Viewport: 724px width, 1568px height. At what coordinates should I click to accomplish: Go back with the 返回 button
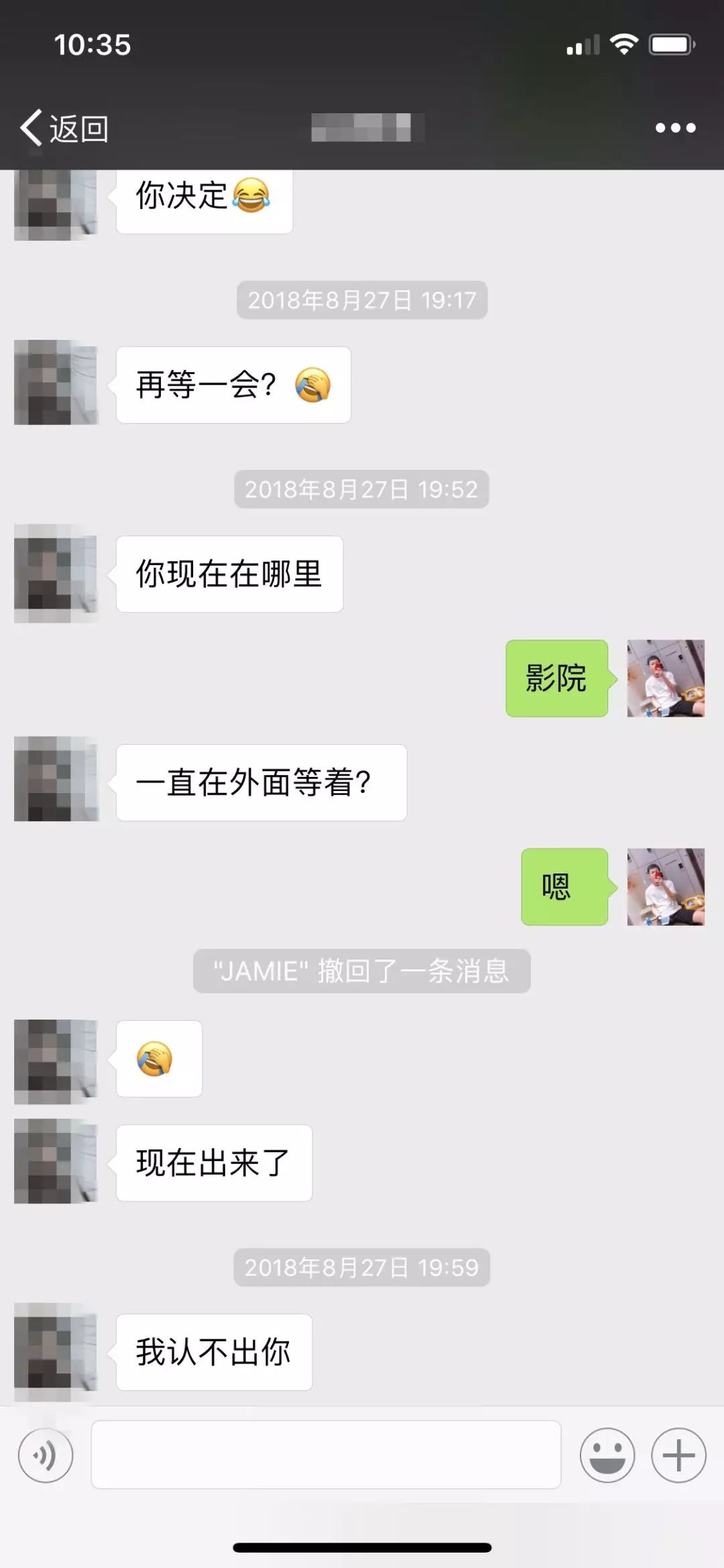[65, 128]
